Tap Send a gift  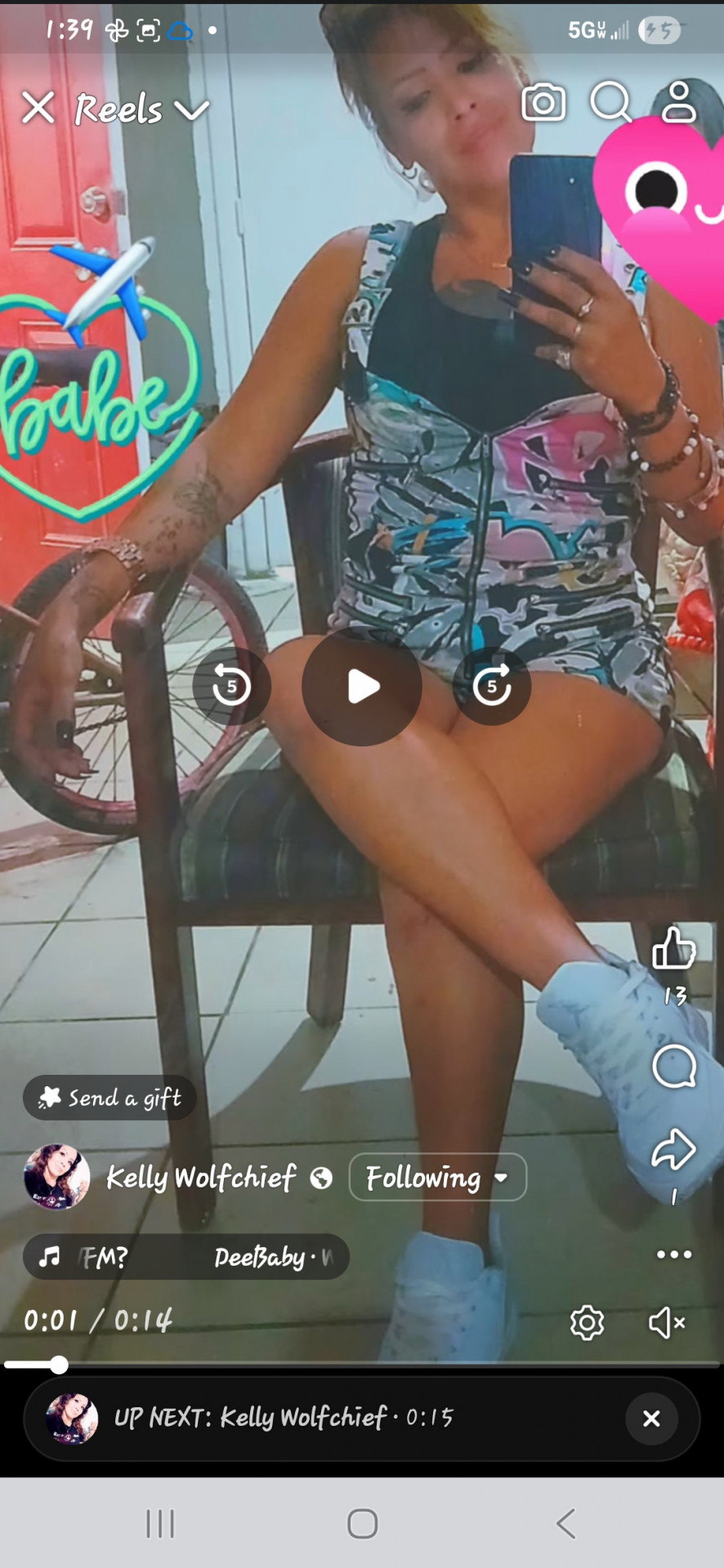coord(109,1098)
